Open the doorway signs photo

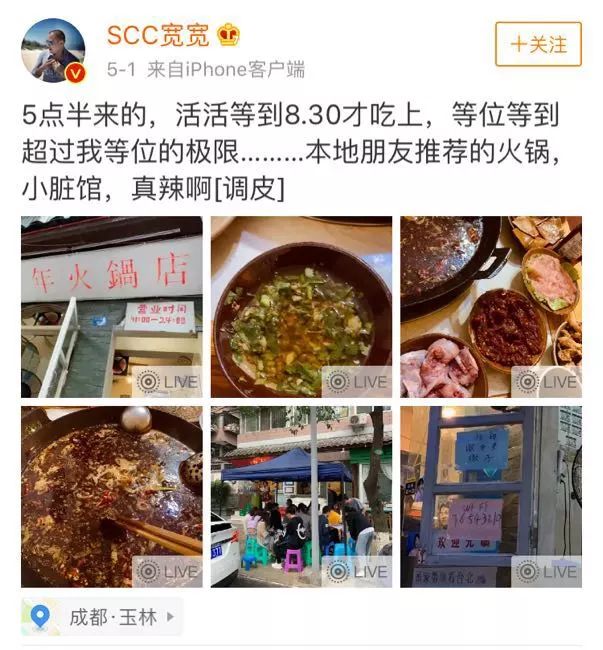[491, 496]
